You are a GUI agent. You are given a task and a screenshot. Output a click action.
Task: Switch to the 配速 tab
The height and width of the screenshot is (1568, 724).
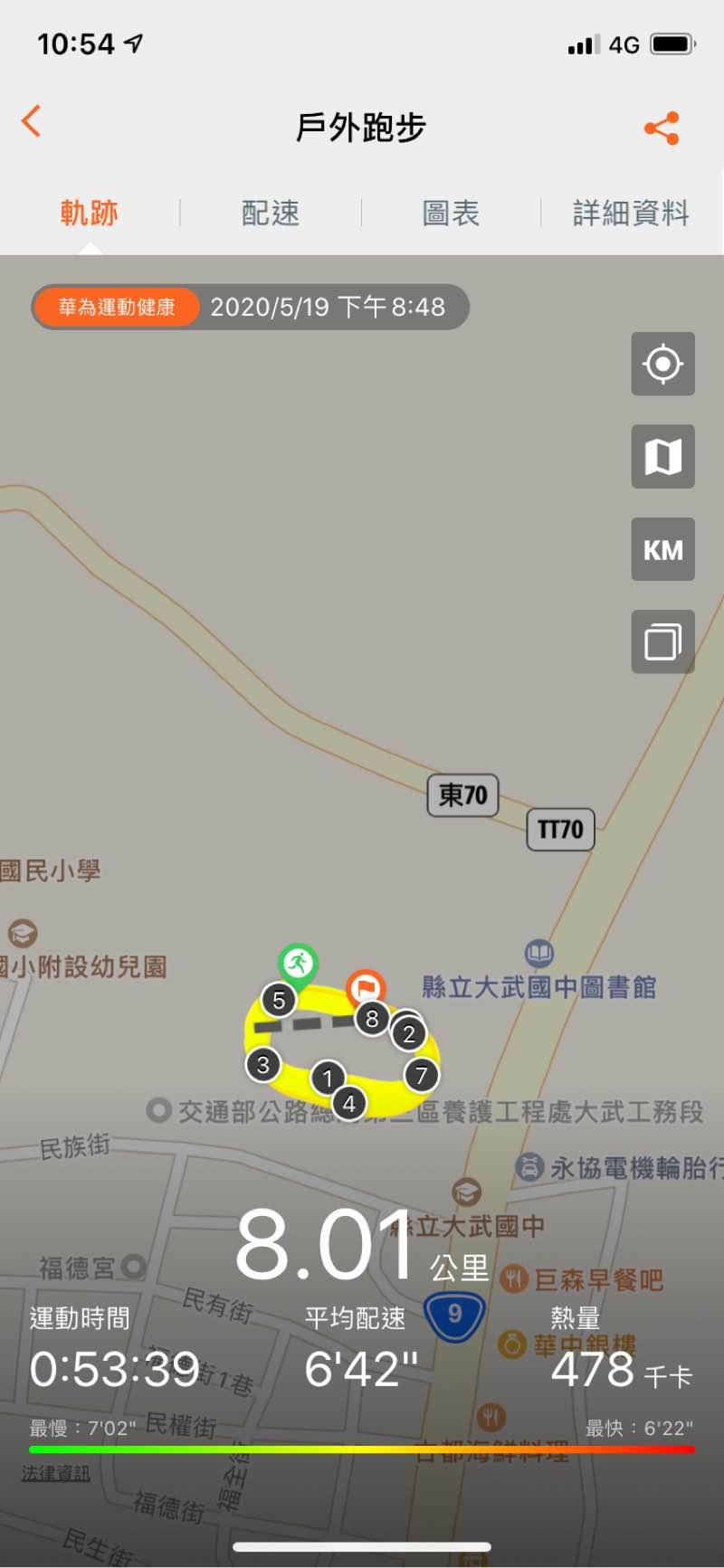click(270, 214)
